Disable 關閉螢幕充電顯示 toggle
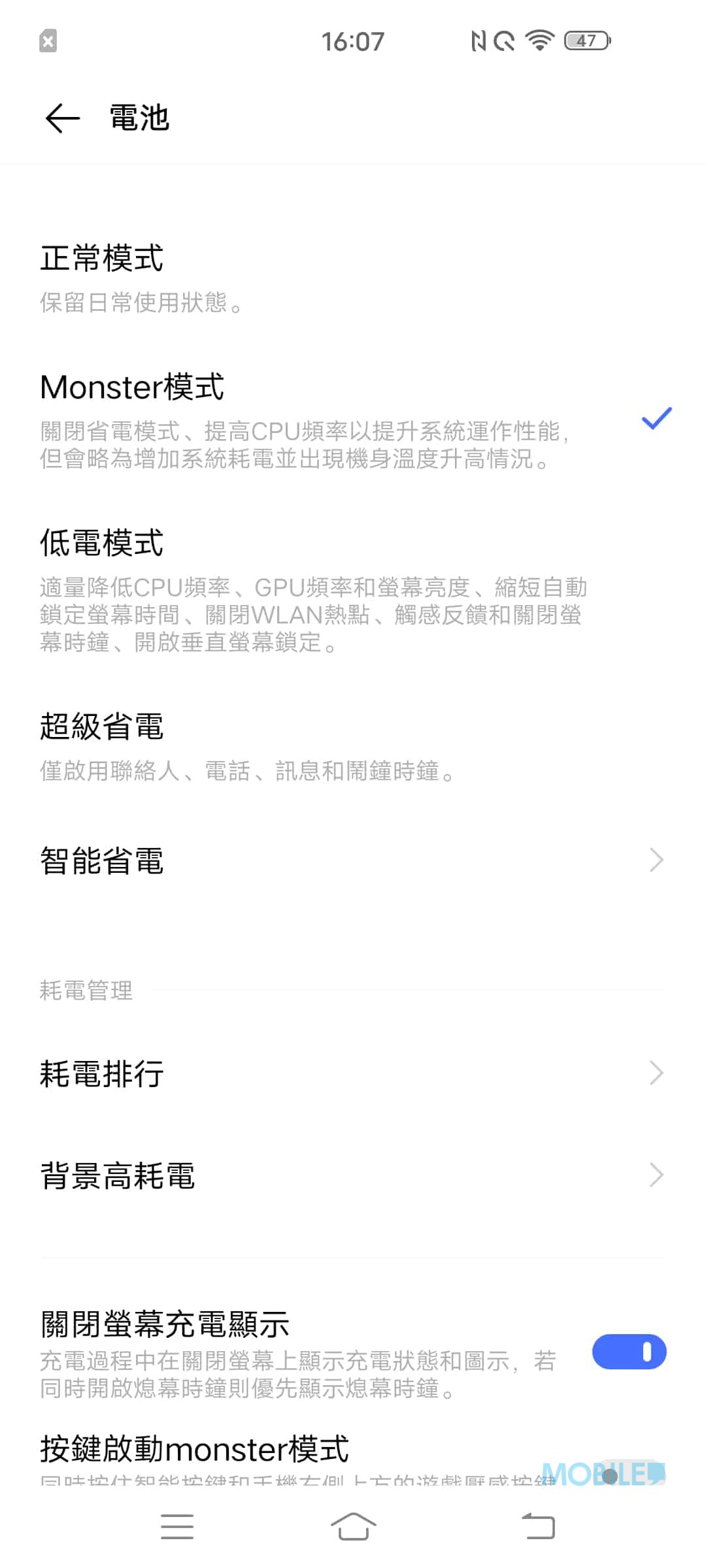706x1568 pixels. (629, 1352)
